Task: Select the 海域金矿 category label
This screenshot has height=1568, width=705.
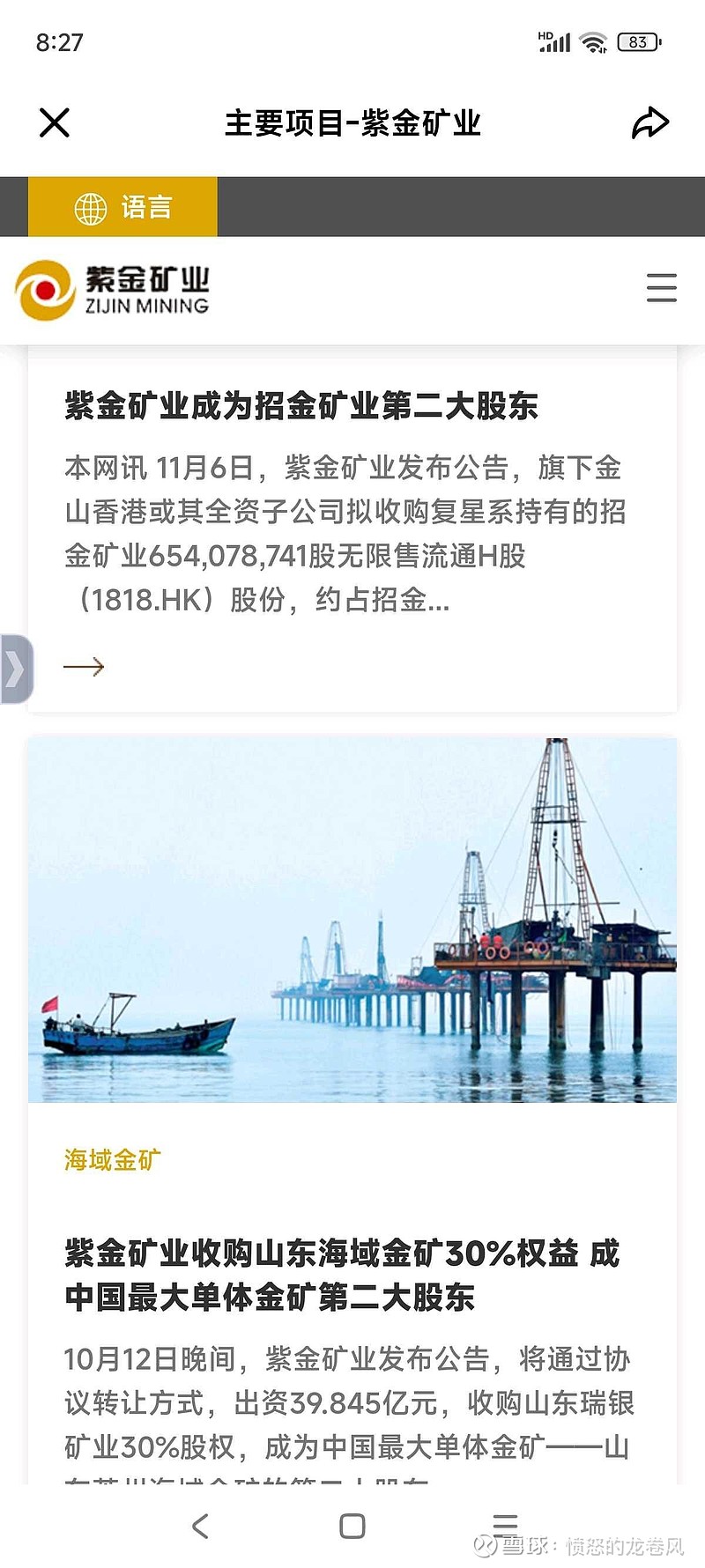Action: tap(110, 1161)
